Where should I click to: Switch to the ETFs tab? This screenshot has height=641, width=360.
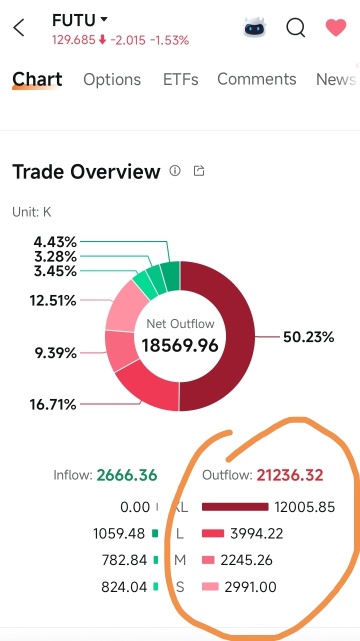point(181,79)
